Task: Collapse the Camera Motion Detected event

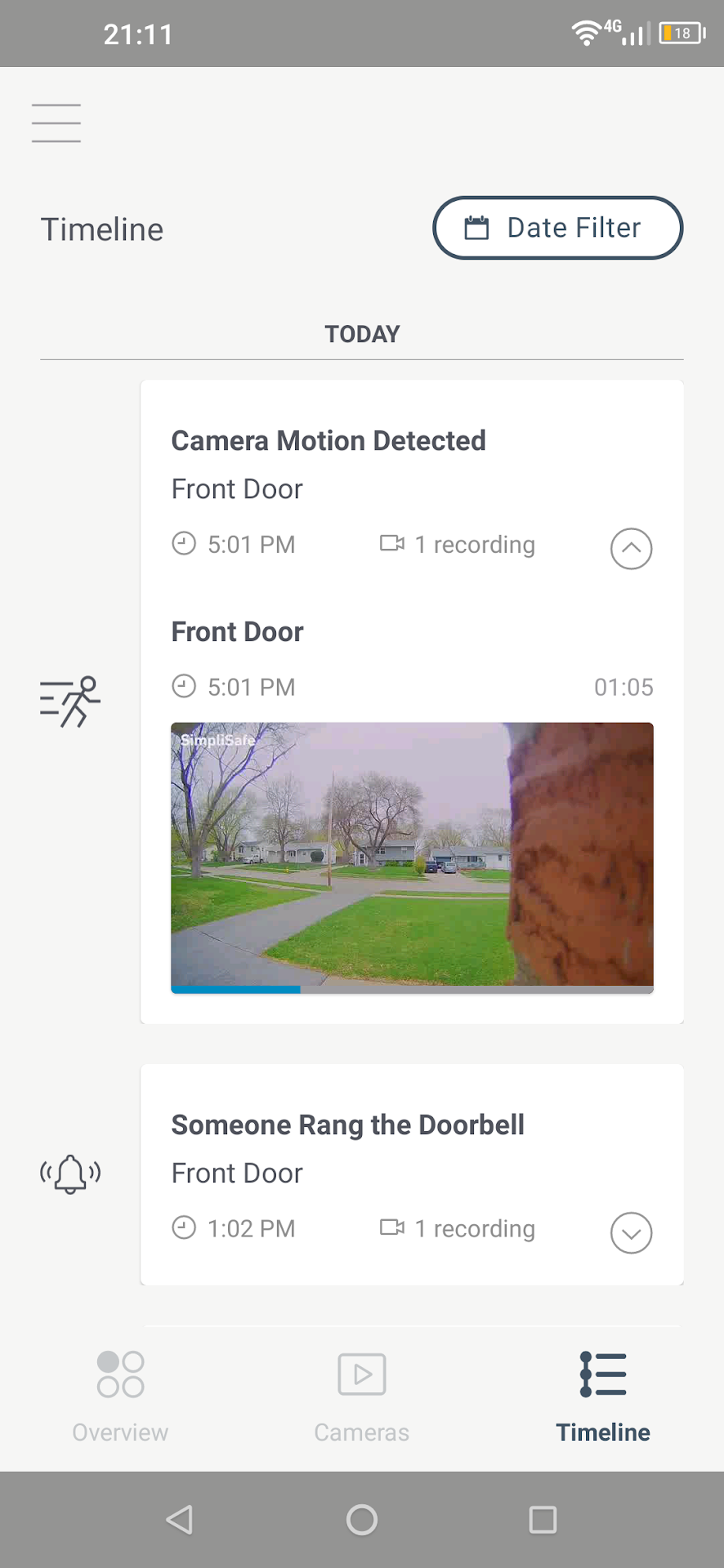Action: [631, 548]
